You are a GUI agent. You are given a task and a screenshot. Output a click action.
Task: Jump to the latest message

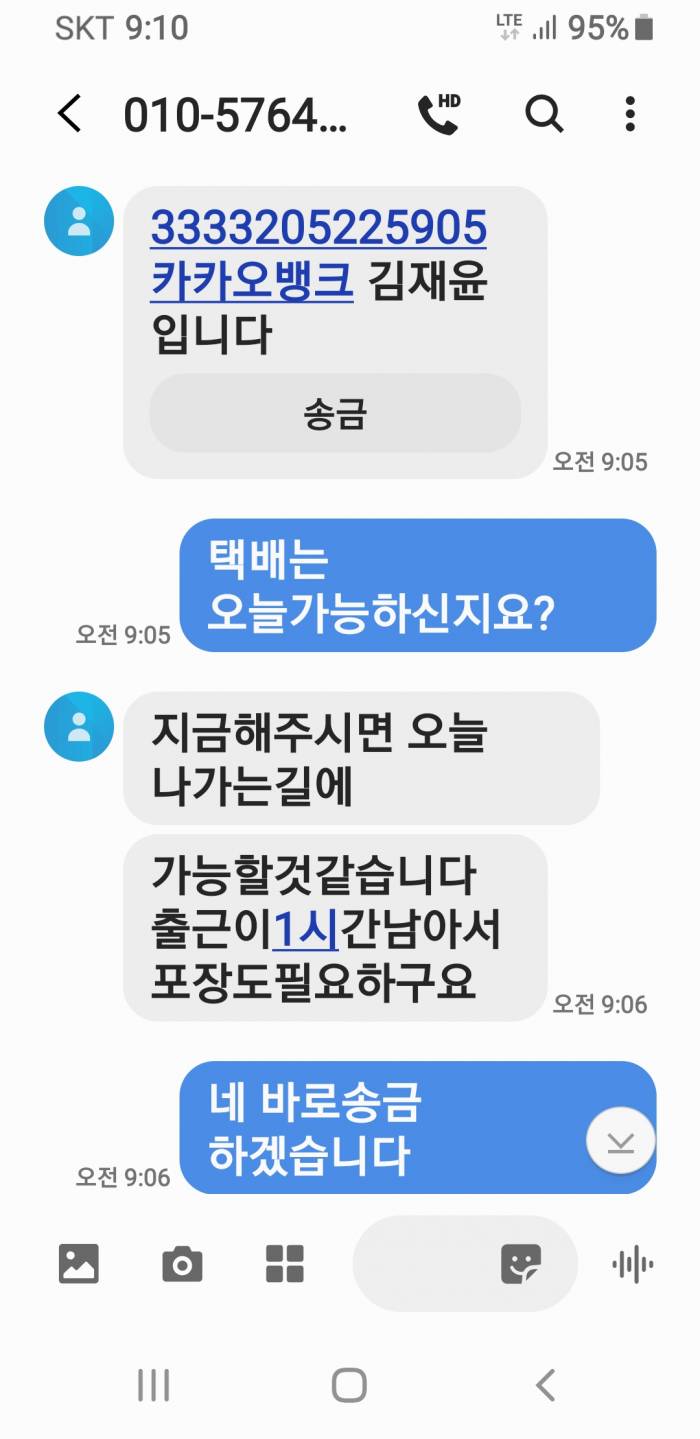coord(620,1141)
